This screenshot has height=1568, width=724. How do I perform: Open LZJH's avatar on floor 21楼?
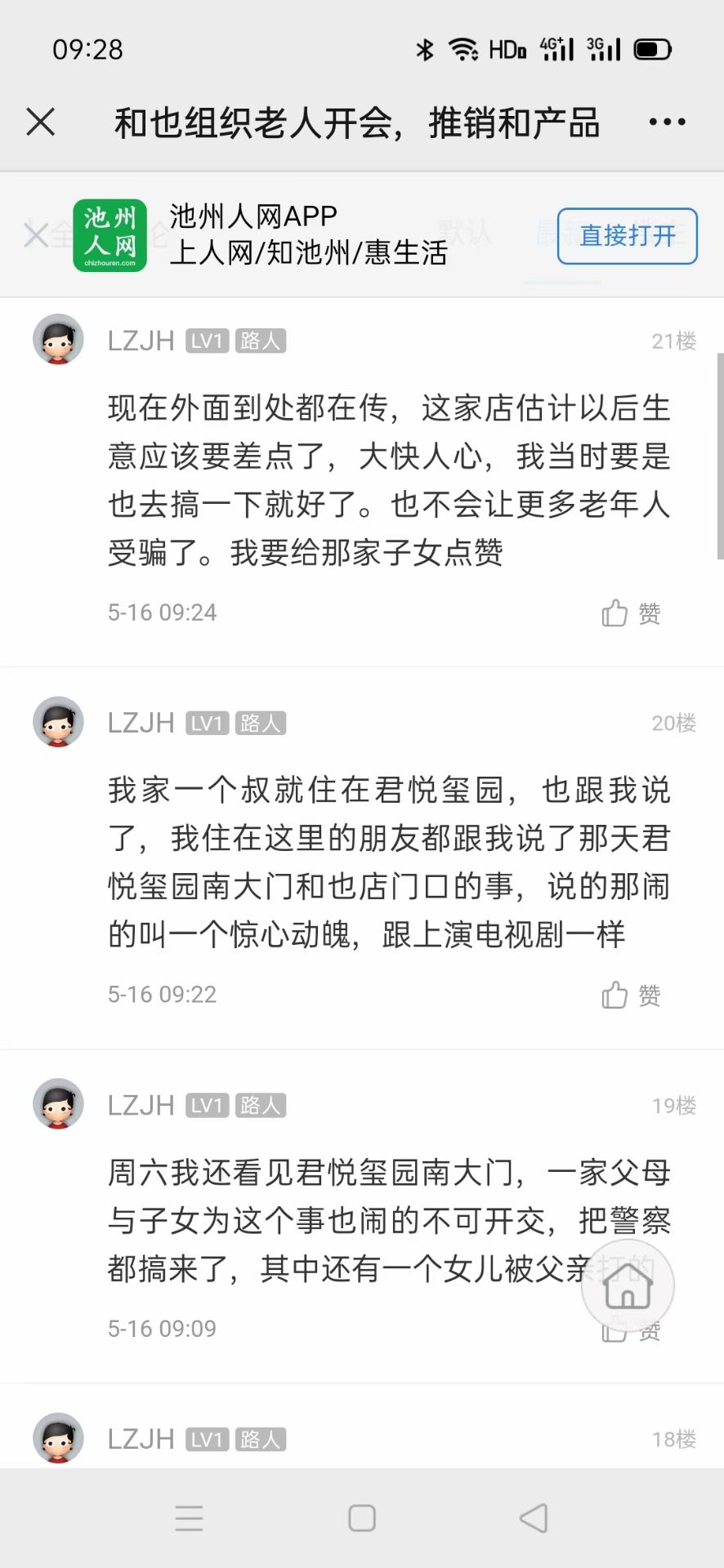[x=58, y=340]
